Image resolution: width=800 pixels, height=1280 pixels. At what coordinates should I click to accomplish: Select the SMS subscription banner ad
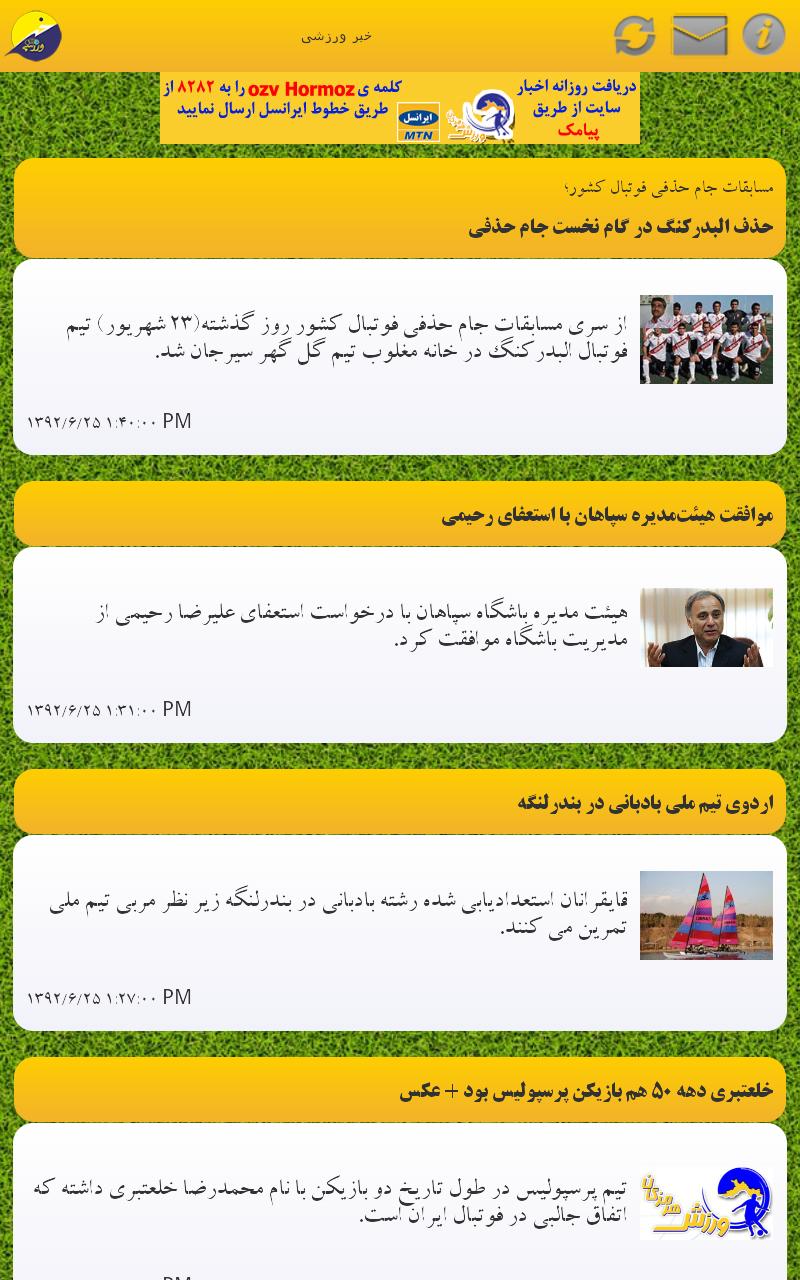(400, 108)
